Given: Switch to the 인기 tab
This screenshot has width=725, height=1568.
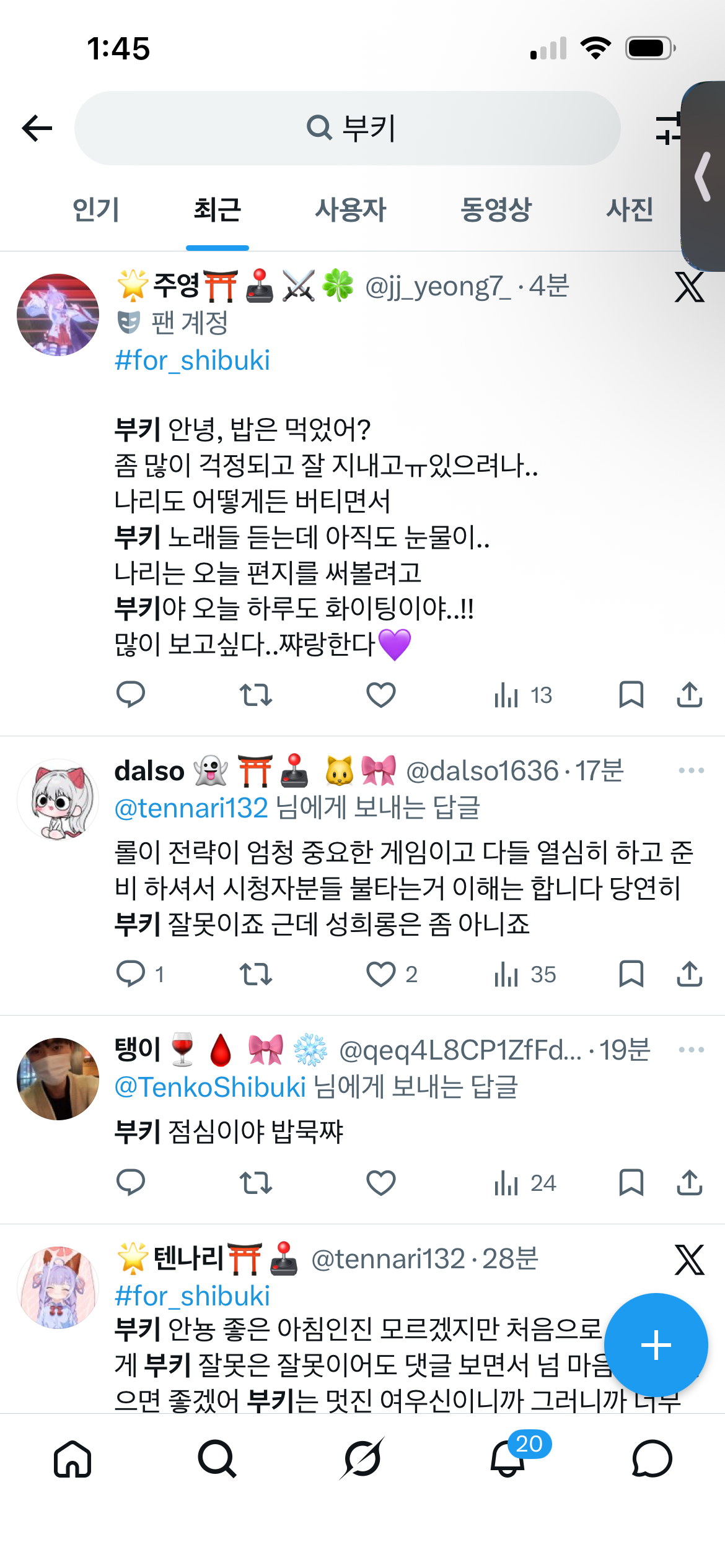Looking at the screenshot, I should 95,209.
